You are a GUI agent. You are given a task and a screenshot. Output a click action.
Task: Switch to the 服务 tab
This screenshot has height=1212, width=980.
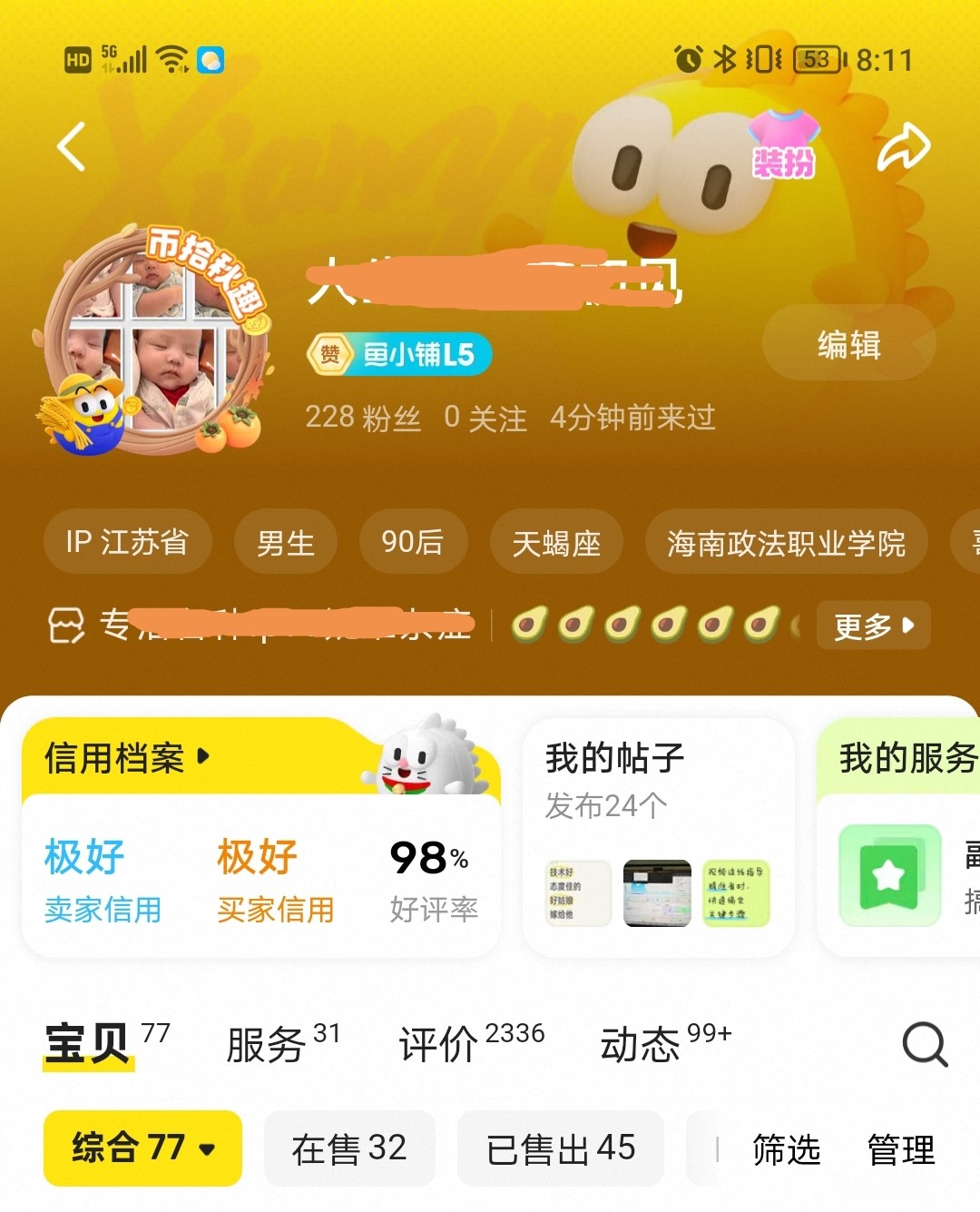pyautogui.click(x=281, y=1043)
